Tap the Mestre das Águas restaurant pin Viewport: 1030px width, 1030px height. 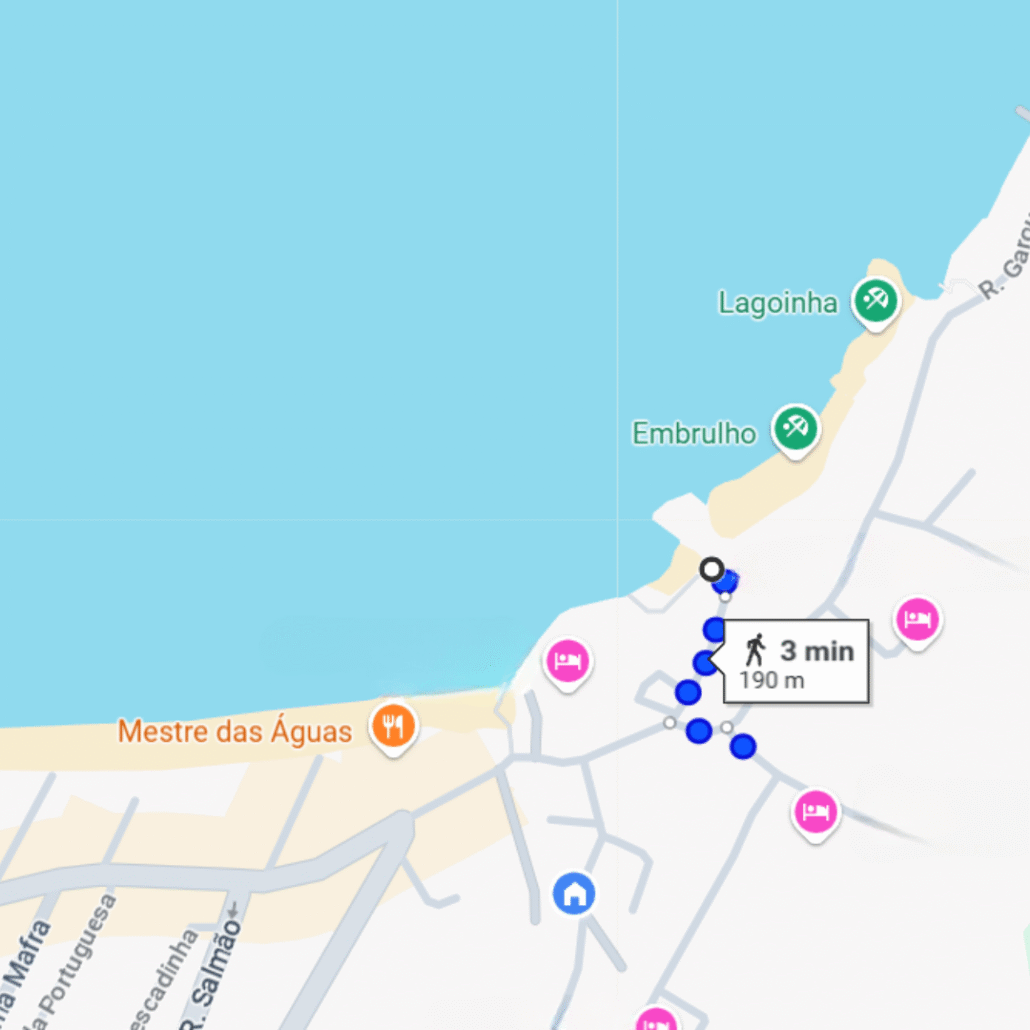coord(393,728)
